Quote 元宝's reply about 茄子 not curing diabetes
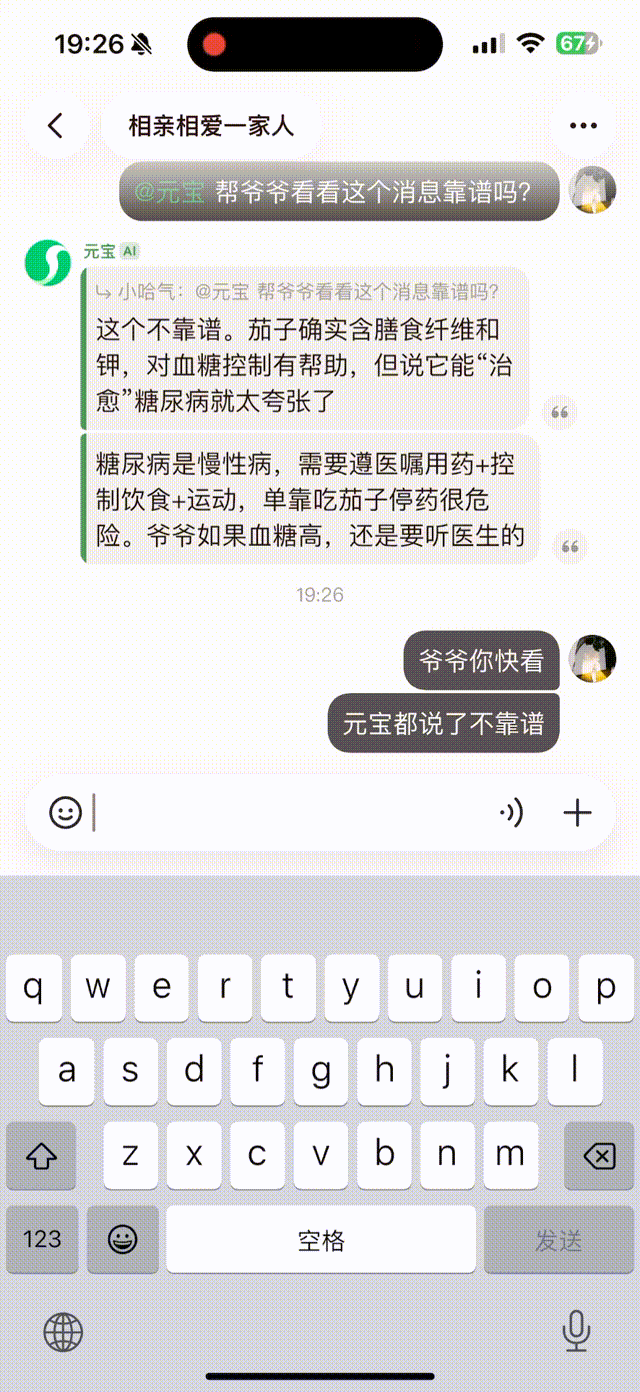Viewport: 640px width, 1392px height. 560,413
